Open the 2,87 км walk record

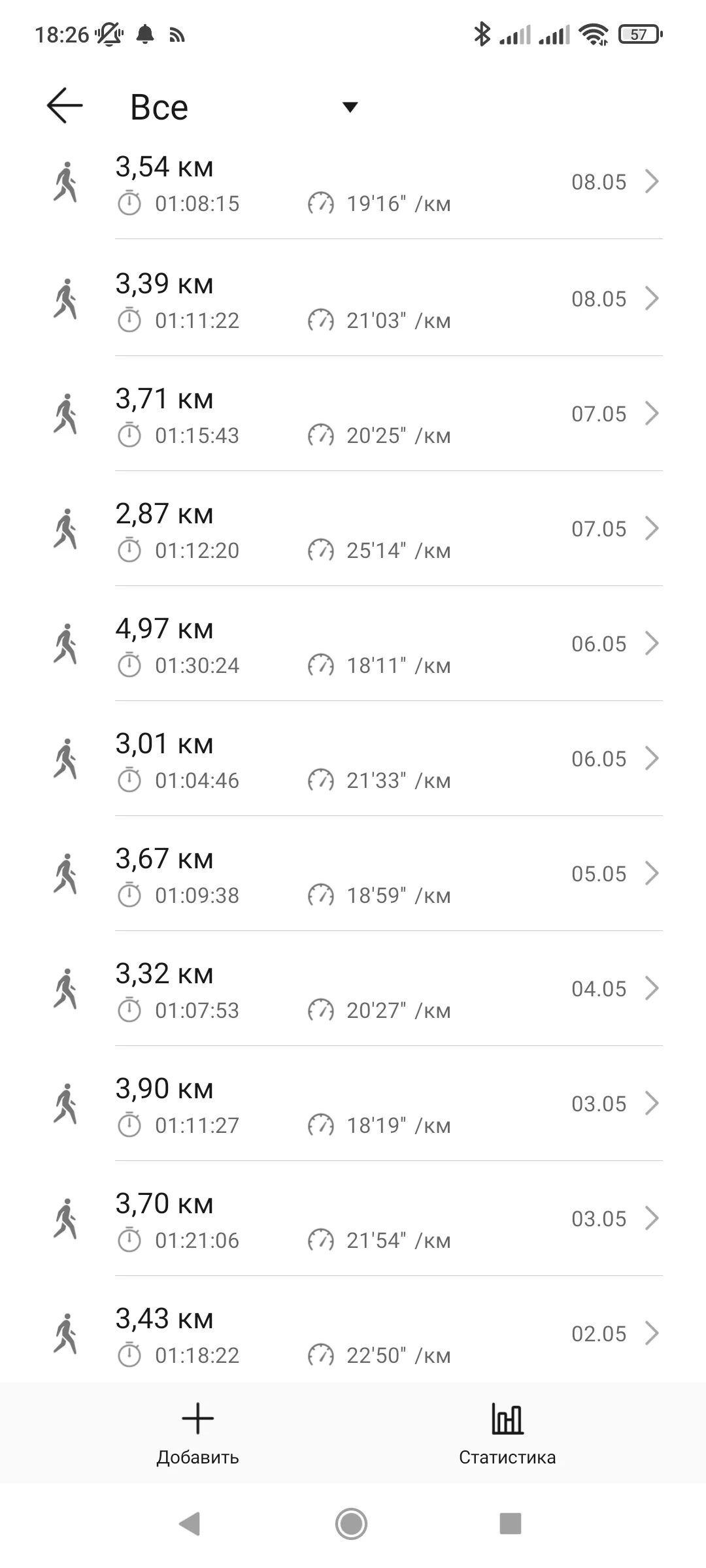(388, 530)
